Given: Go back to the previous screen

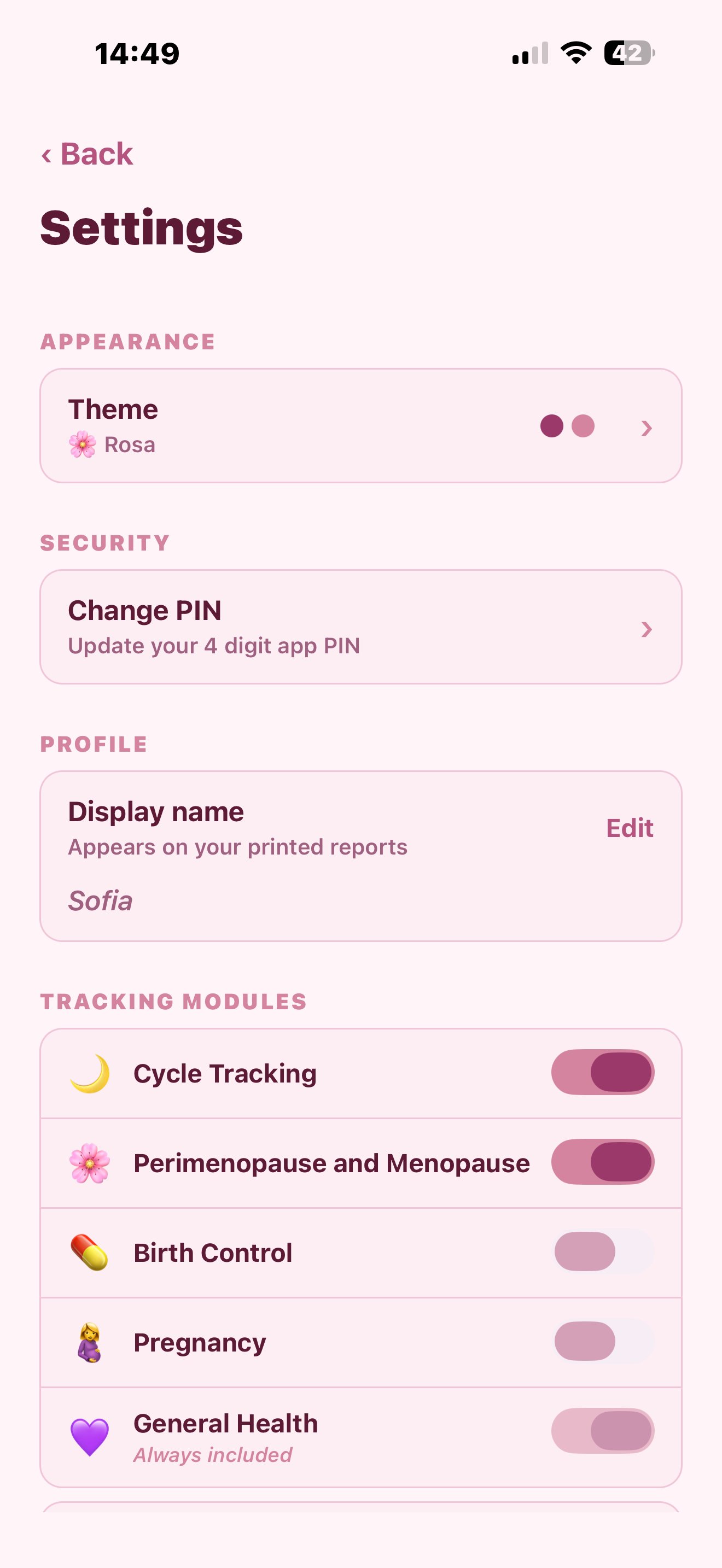Looking at the screenshot, I should click(87, 154).
